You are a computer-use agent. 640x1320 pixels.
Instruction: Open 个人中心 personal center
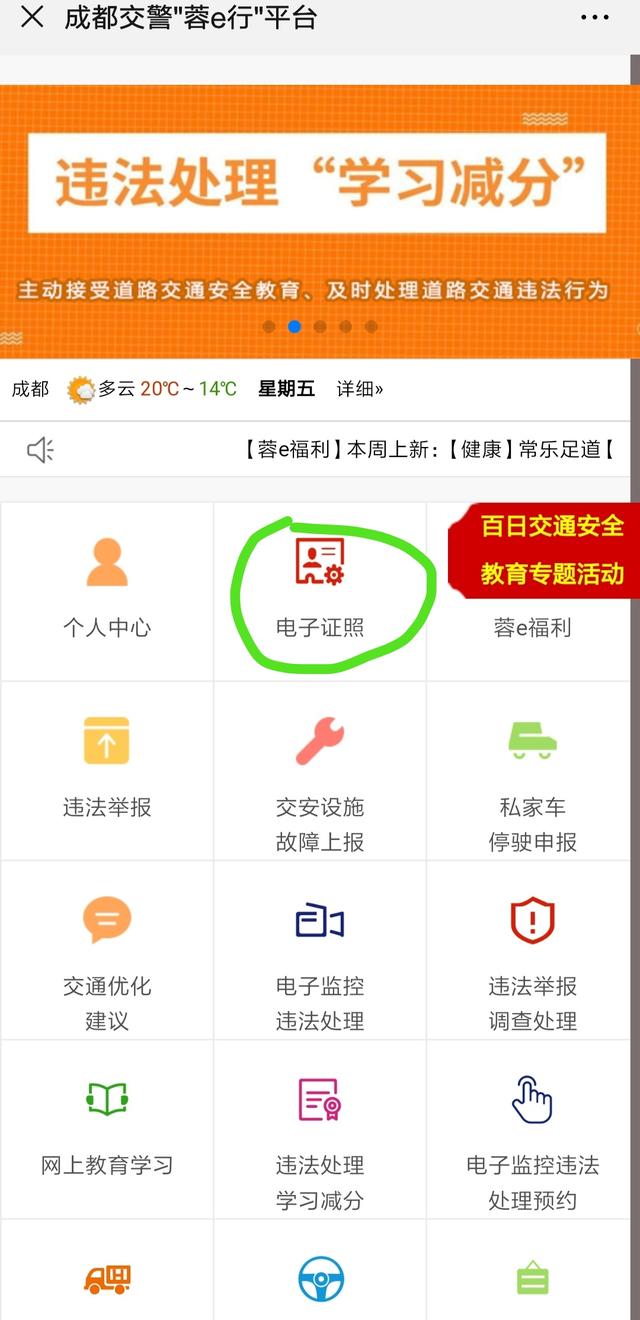pos(107,590)
